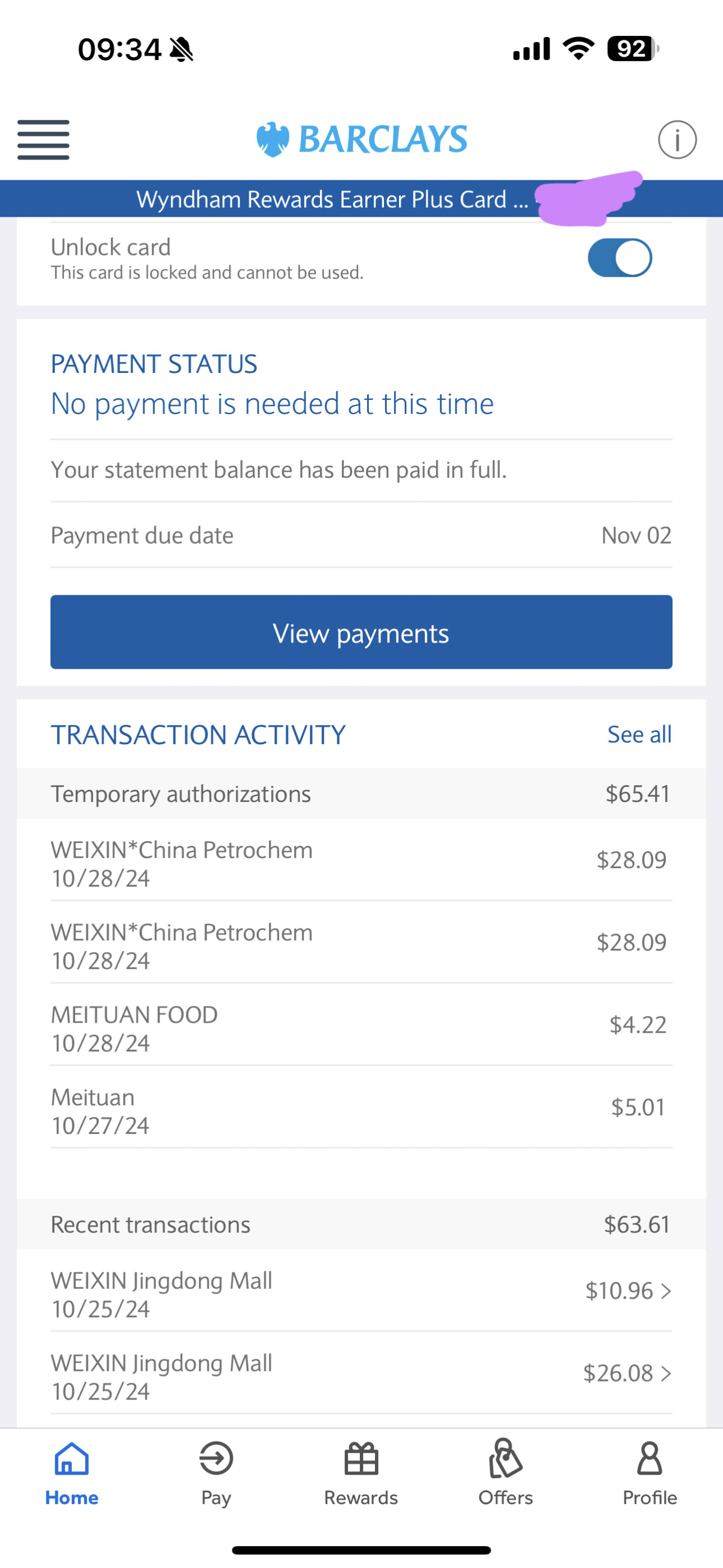
Task: Open the Offers tab
Action: [505, 1473]
